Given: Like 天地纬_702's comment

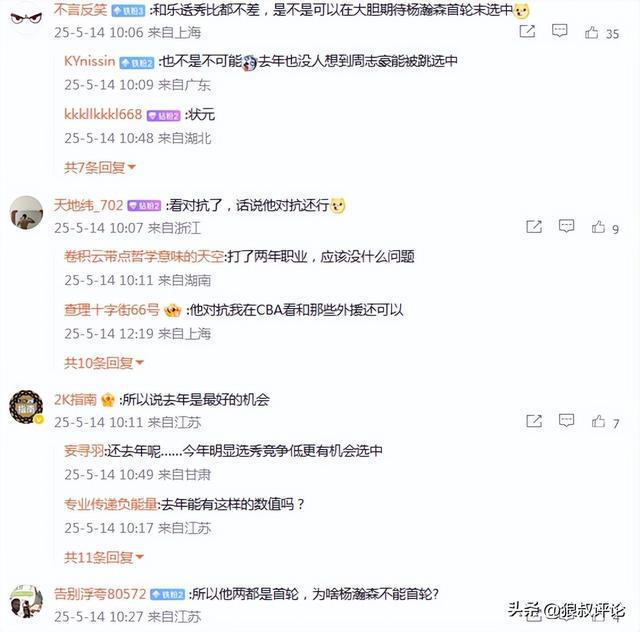Looking at the screenshot, I should [598, 227].
